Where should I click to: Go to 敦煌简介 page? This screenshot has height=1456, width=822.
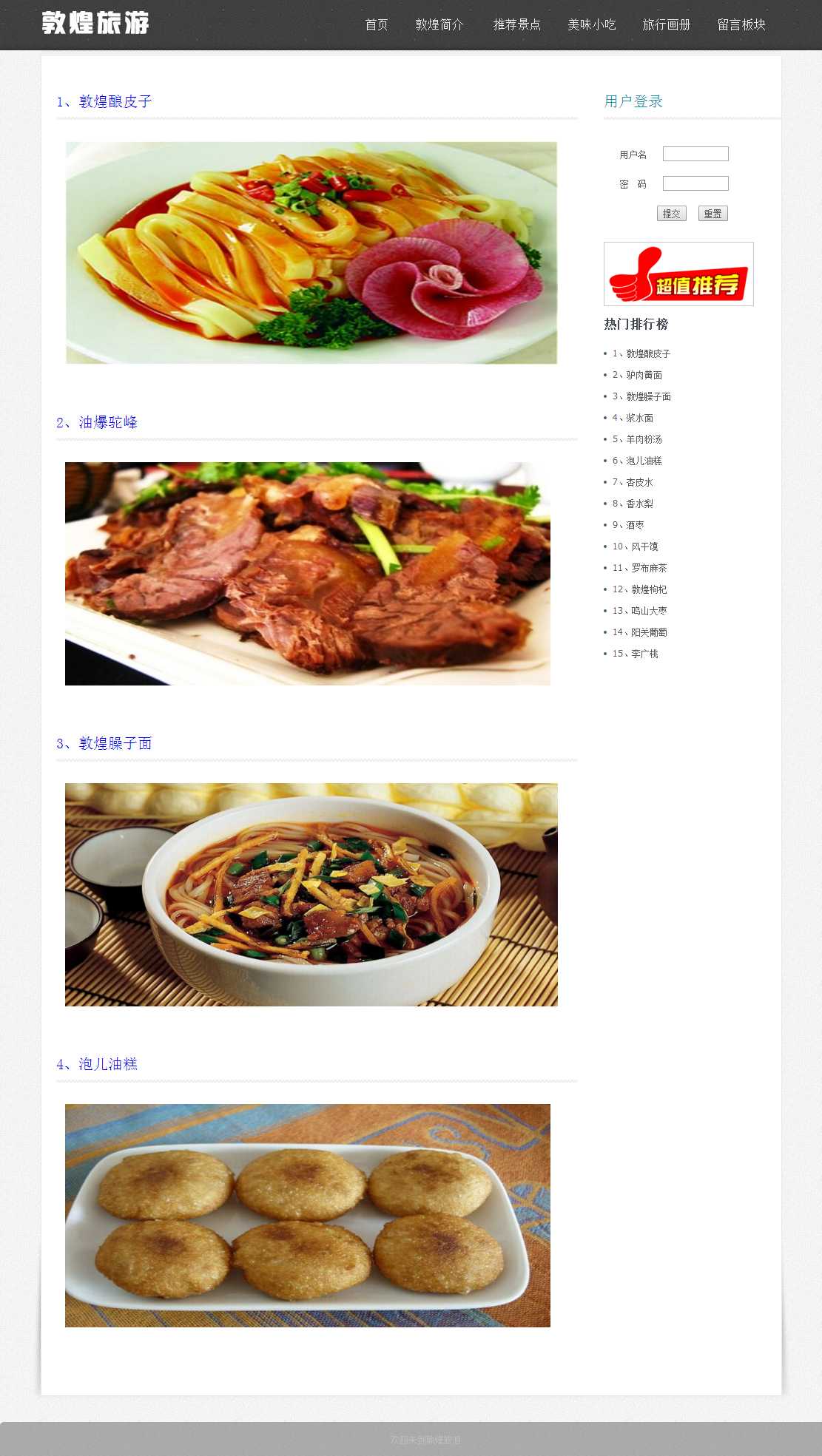tap(439, 25)
